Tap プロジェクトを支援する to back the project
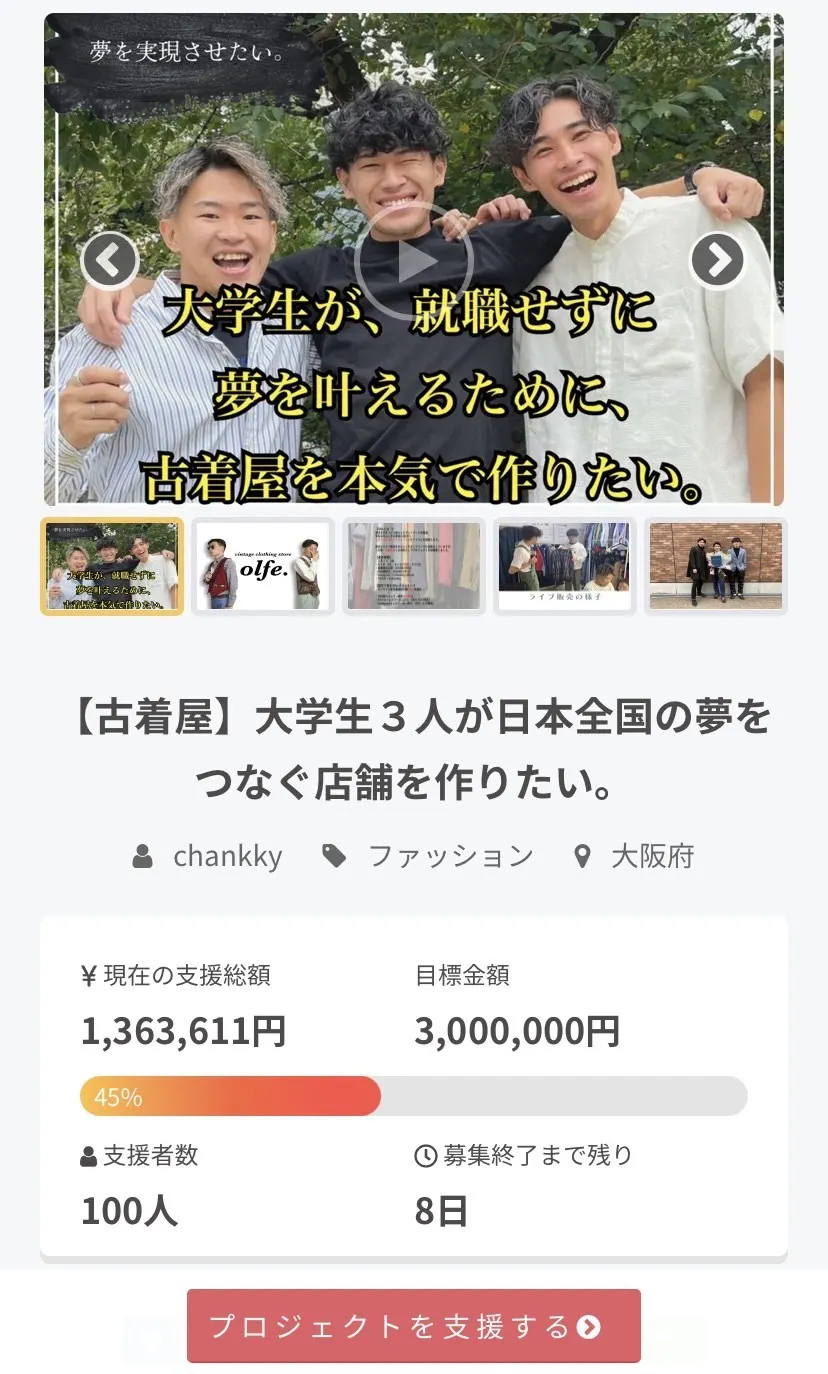This screenshot has width=828, height=1374. pyautogui.click(x=413, y=1326)
